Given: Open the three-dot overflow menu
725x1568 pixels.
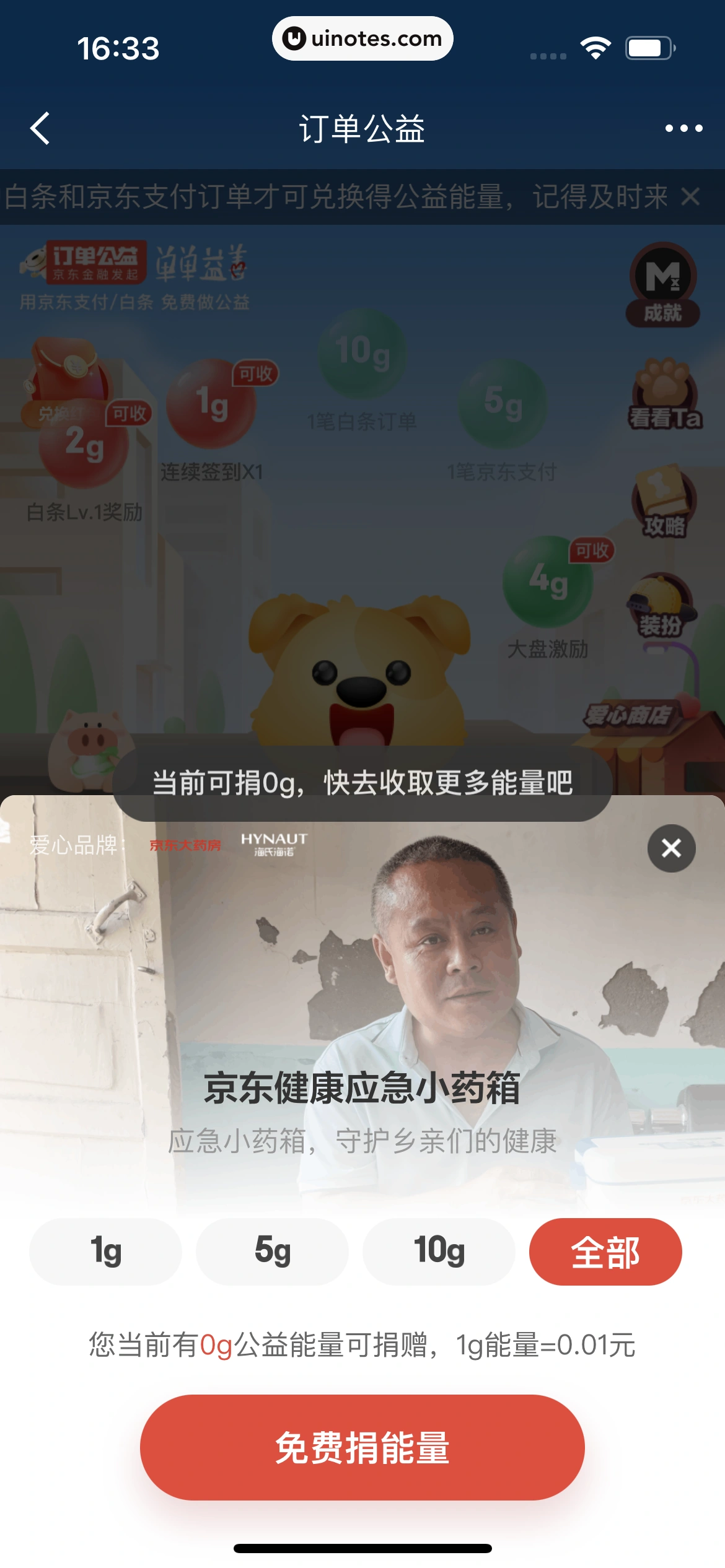Looking at the screenshot, I should (x=683, y=129).
